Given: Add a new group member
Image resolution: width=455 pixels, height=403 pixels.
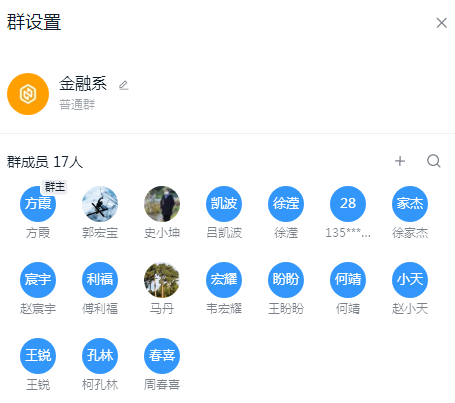Looking at the screenshot, I should click(x=400, y=161).
